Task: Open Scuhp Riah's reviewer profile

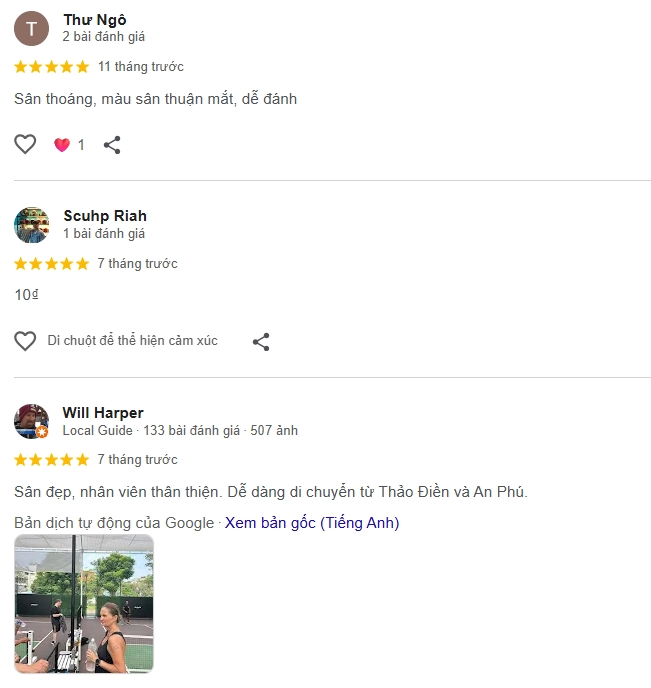Action: [x=104, y=216]
